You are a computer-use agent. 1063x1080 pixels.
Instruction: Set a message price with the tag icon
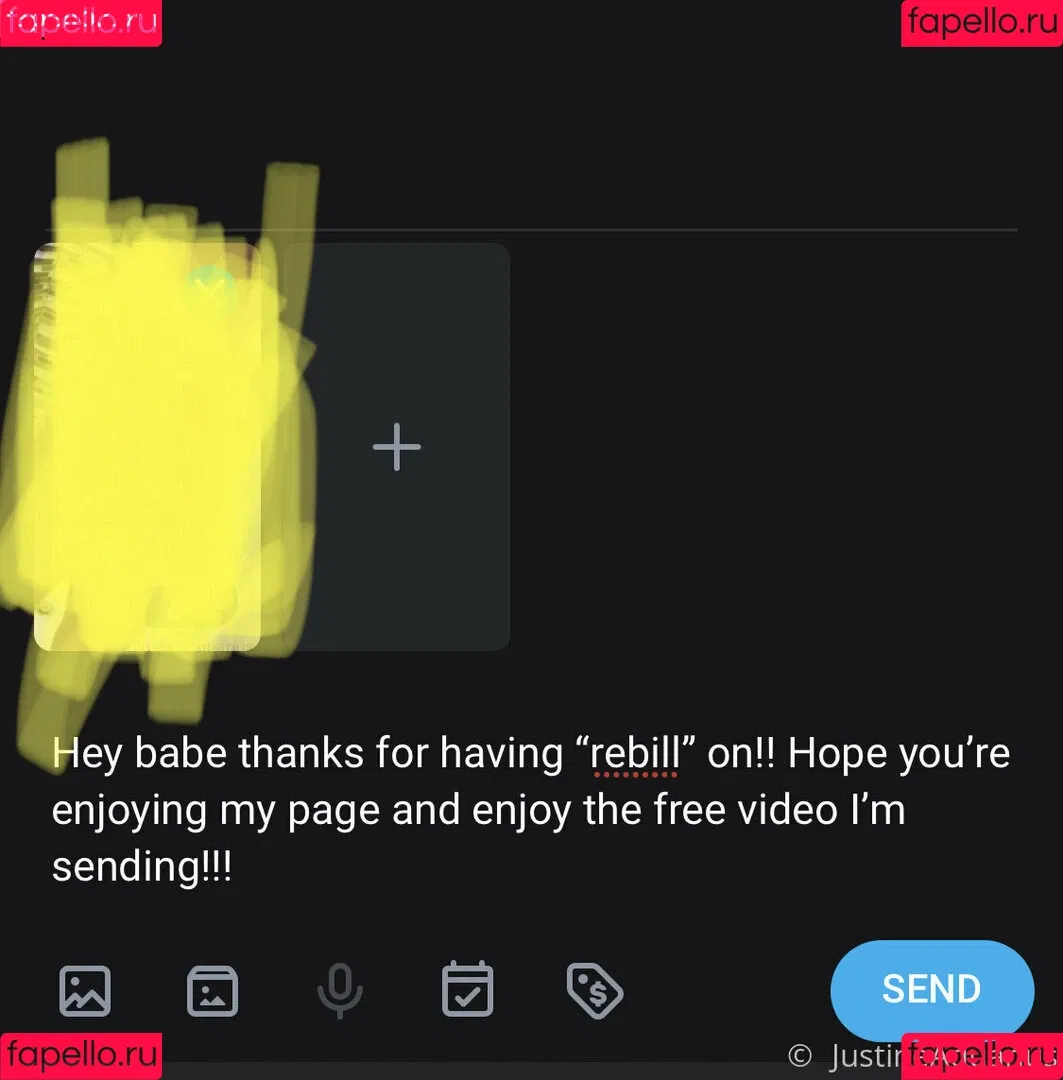595,990
